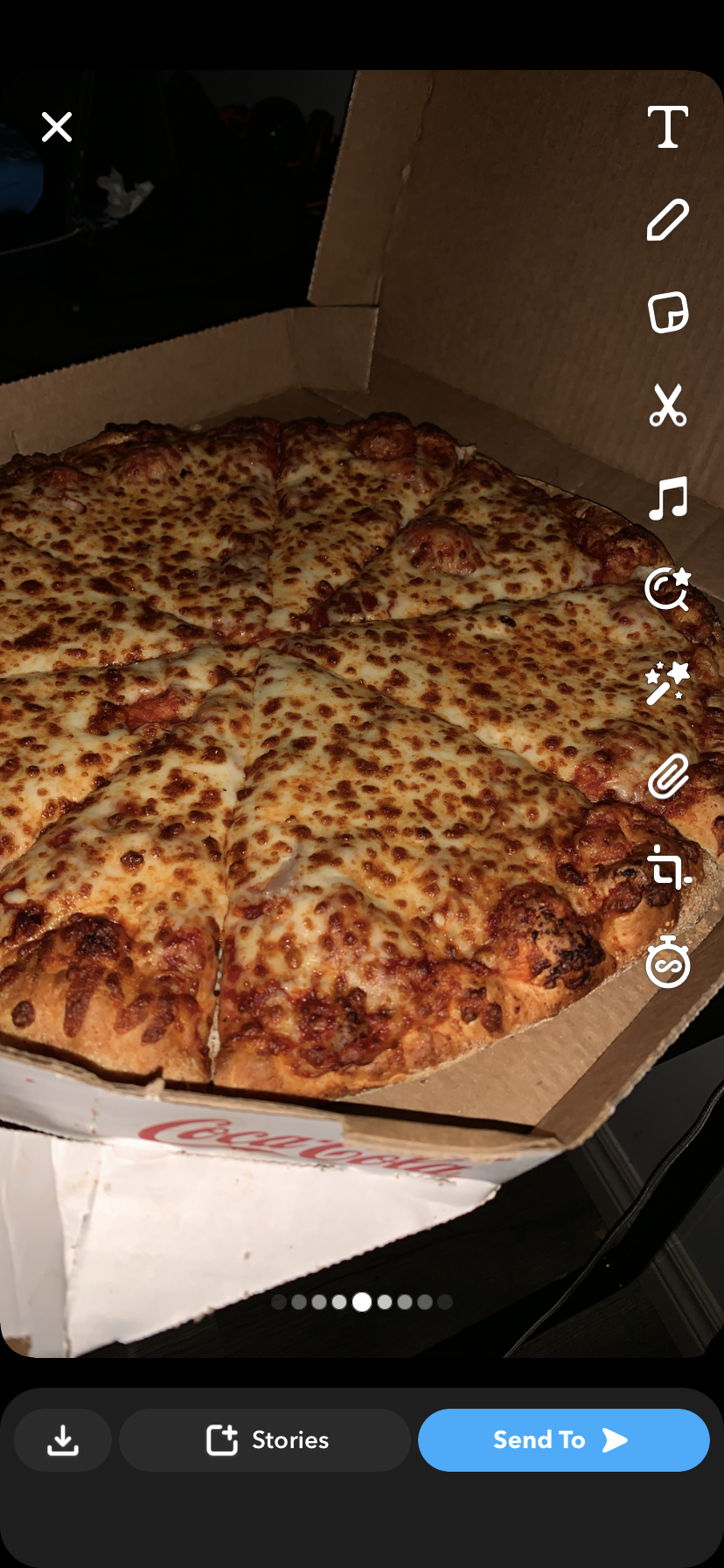Viewport: 724px width, 1568px height.
Task: Select the scissors cutout tool
Action: tap(668, 405)
